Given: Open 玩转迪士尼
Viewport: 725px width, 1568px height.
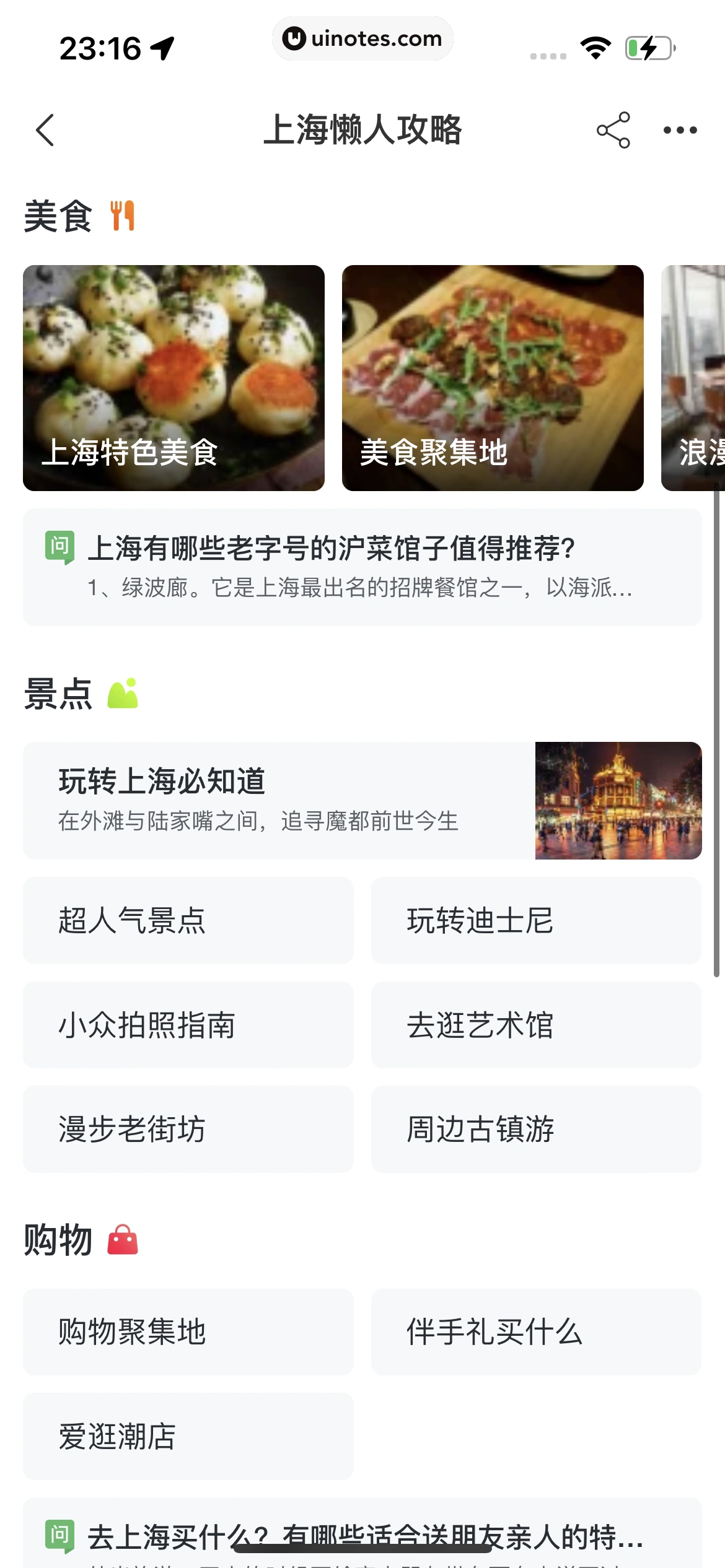Looking at the screenshot, I should [x=536, y=920].
